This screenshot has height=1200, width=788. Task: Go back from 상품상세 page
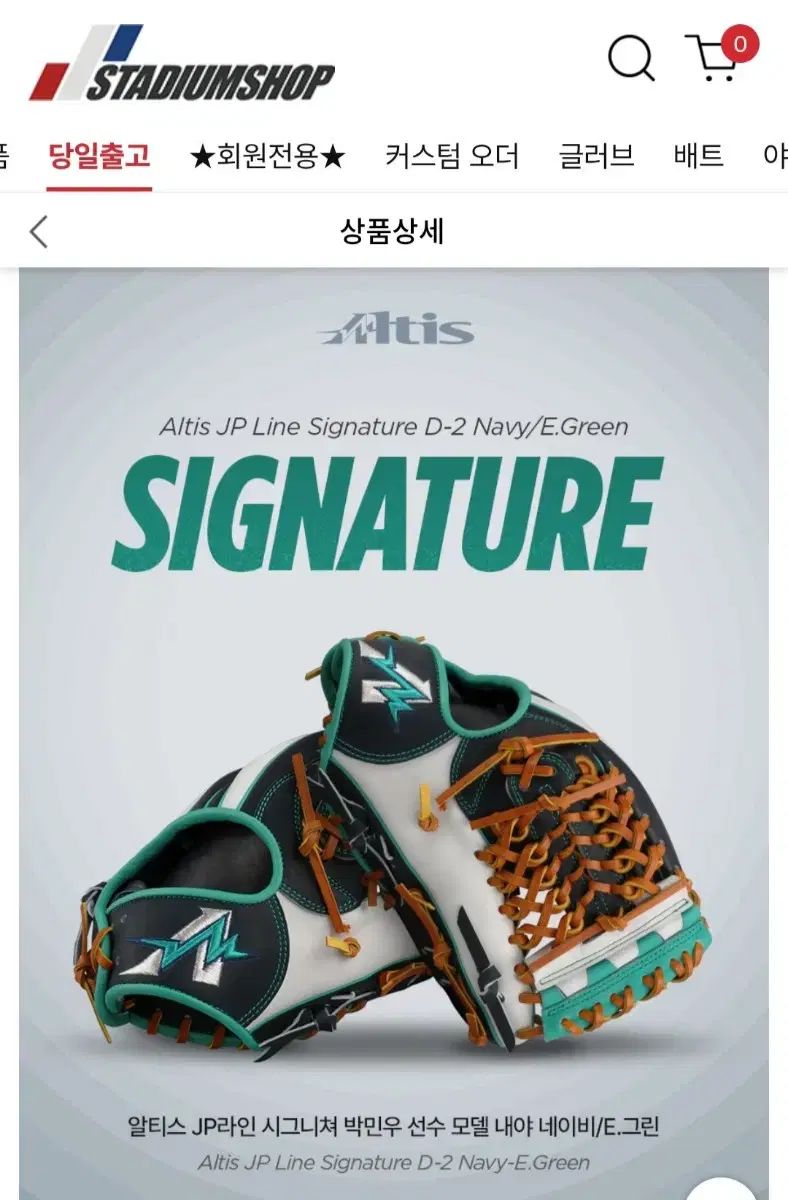(39, 232)
